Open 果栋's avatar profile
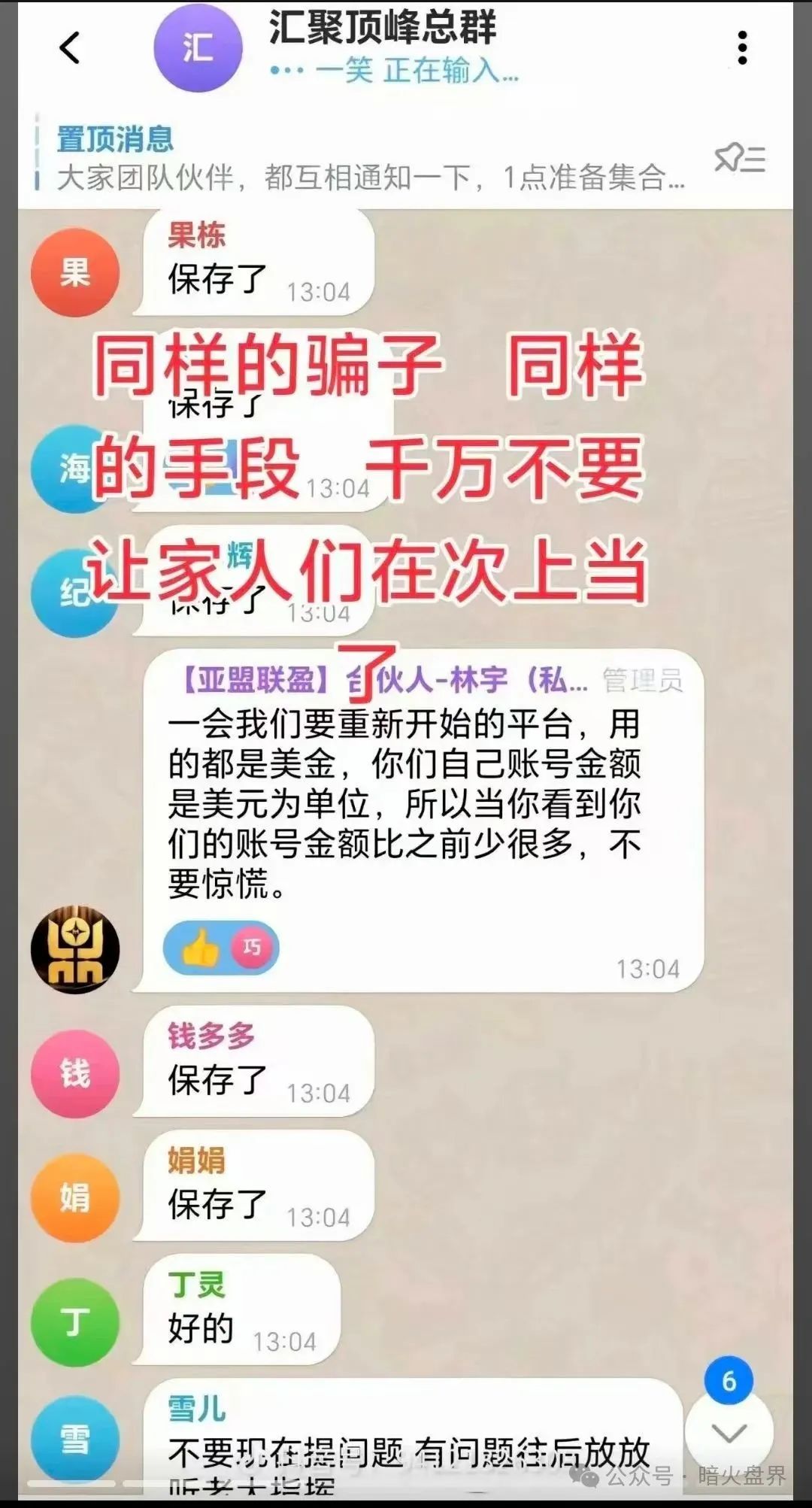 tap(74, 272)
